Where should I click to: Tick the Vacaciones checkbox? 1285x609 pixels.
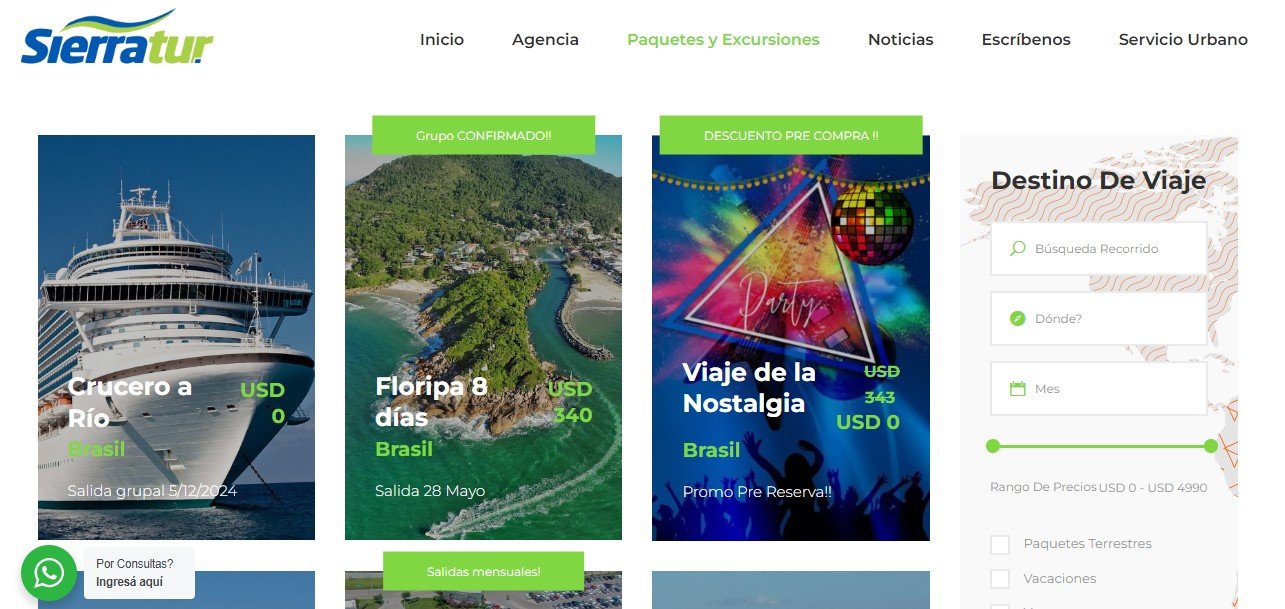(999, 579)
